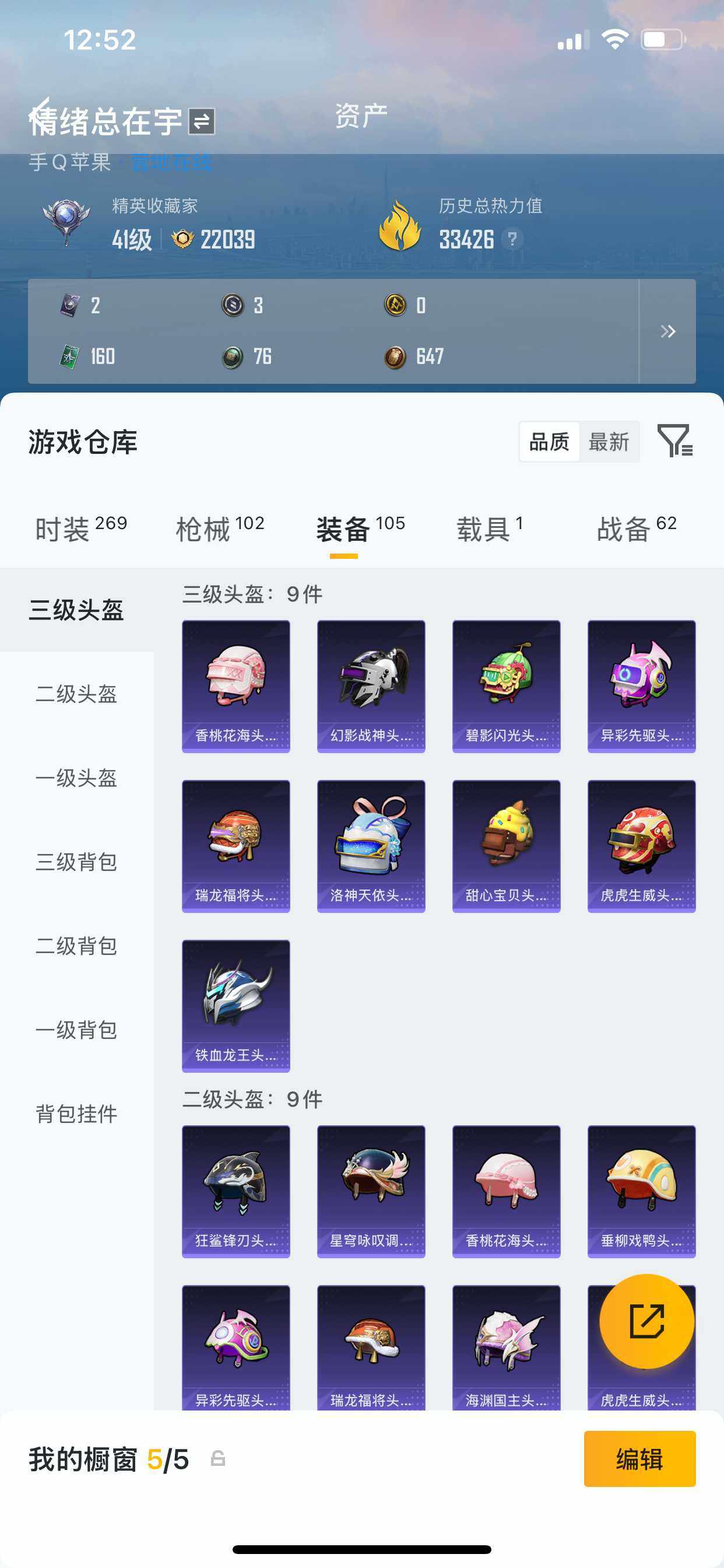Tap the badge swap icon next to username

201,121
